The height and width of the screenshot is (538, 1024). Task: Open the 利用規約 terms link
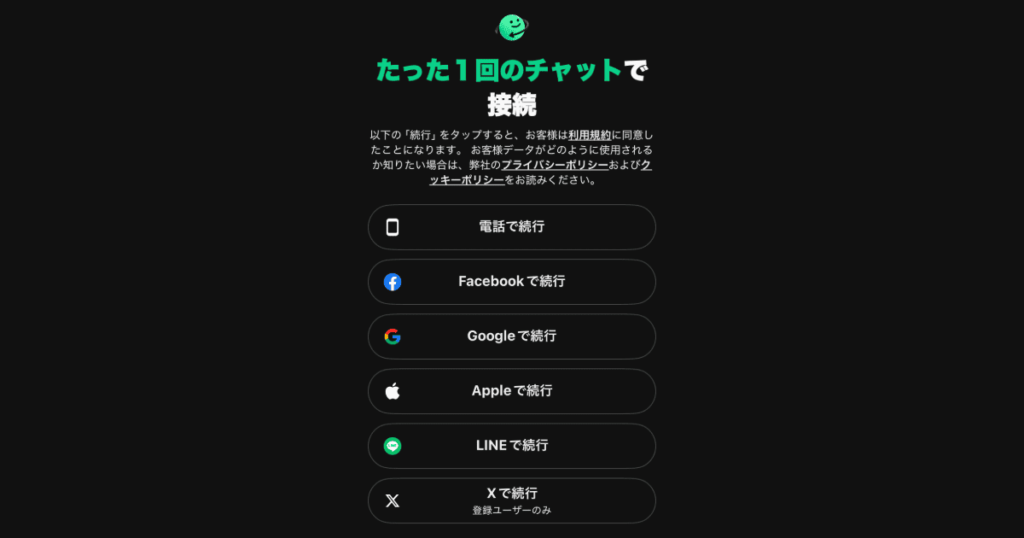(589, 134)
